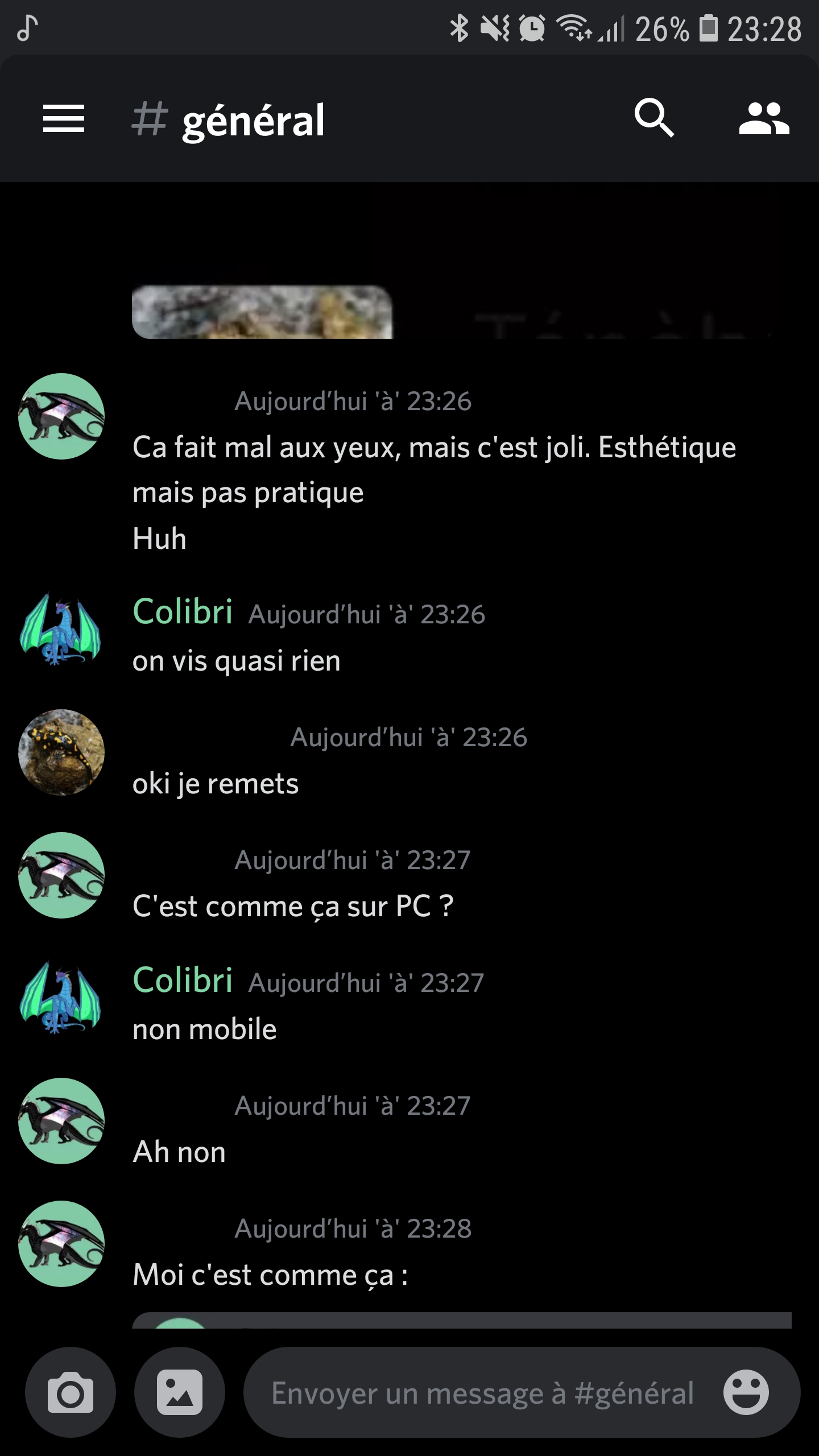
Task: Show the member list
Action: (764, 118)
